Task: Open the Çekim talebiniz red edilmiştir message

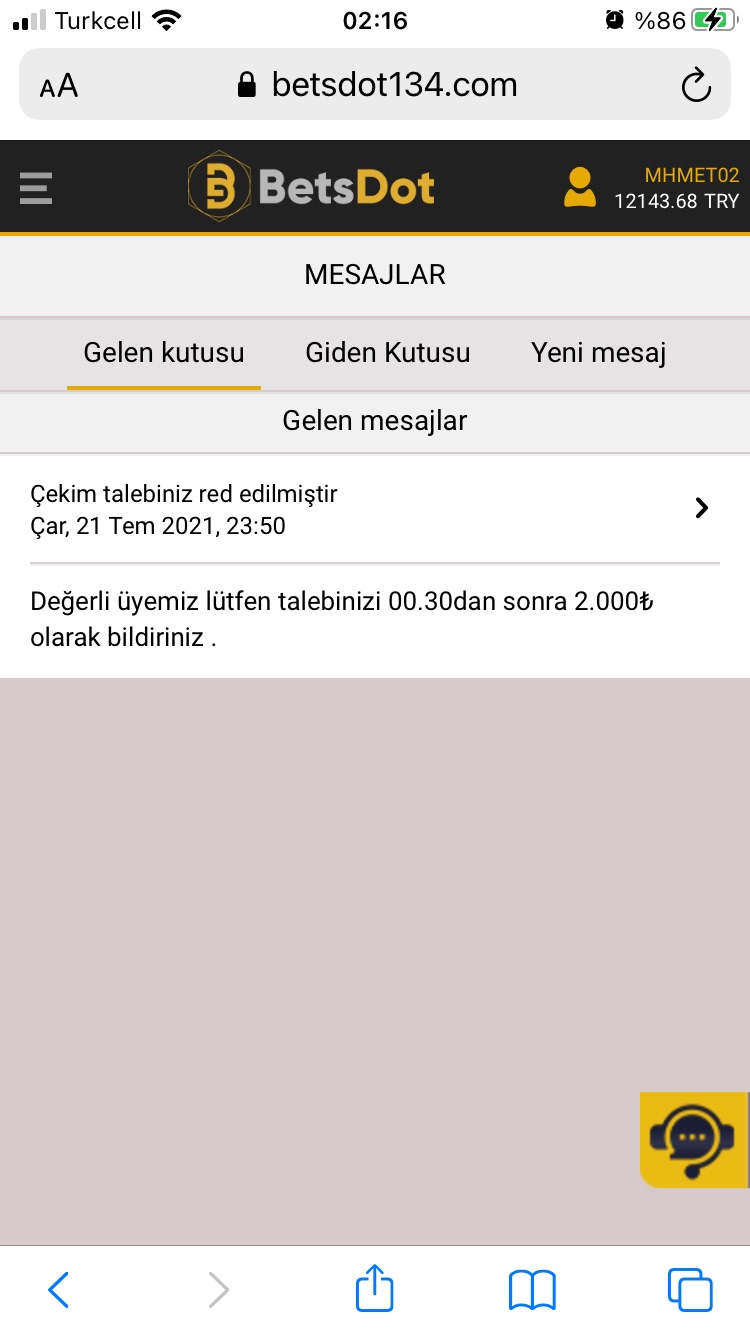Action: point(375,509)
